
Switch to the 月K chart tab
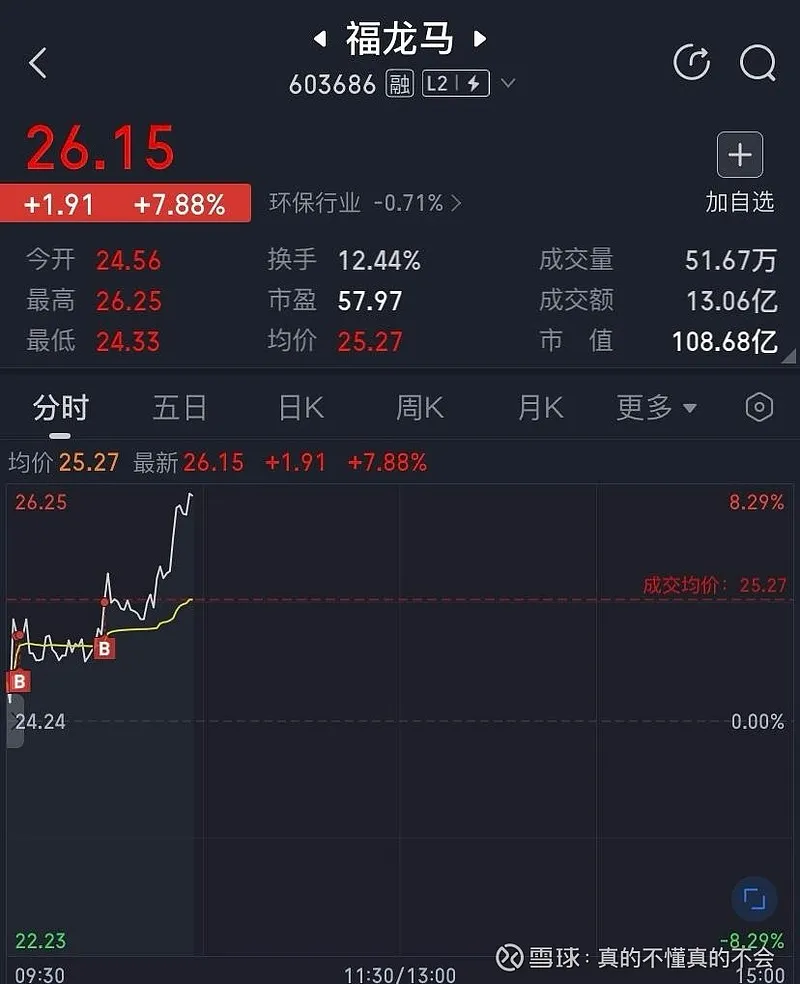click(540, 408)
